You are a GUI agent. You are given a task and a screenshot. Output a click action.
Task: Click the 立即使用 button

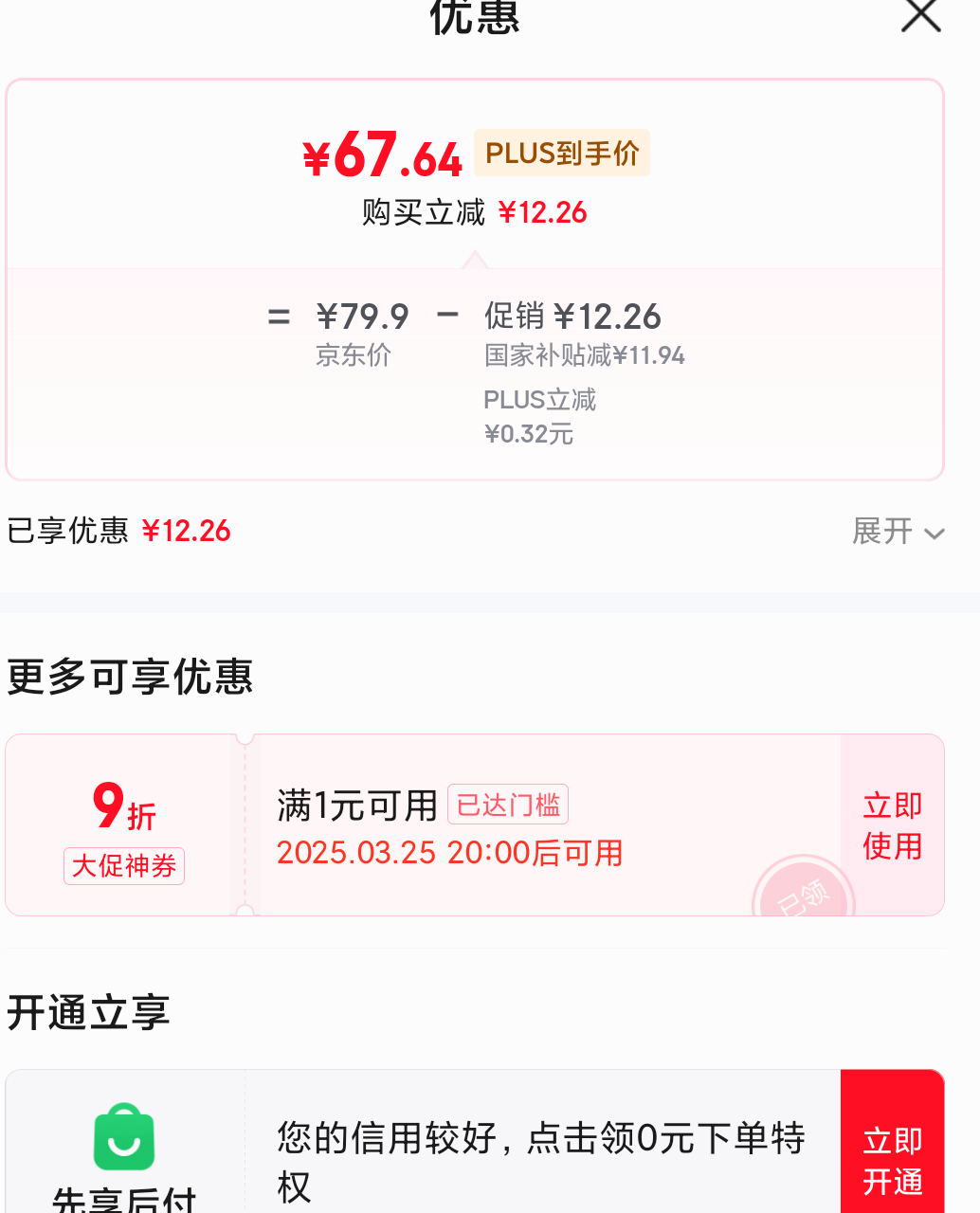(891, 825)
